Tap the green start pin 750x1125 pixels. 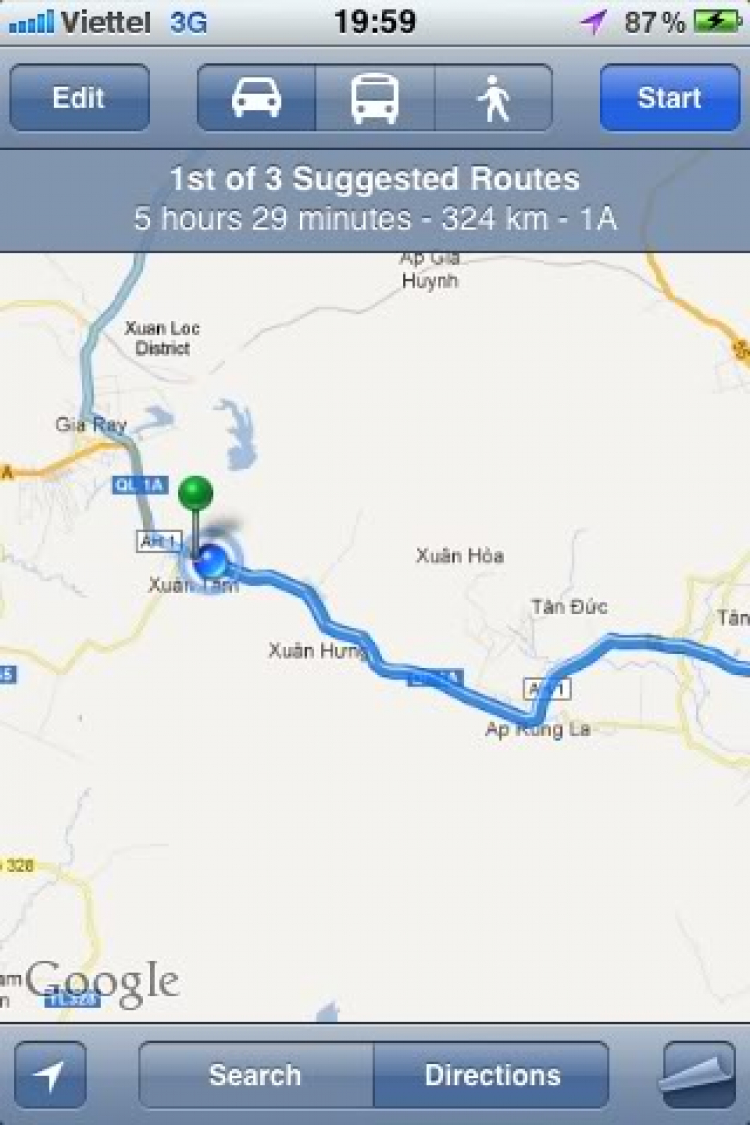tap(196, 494)
